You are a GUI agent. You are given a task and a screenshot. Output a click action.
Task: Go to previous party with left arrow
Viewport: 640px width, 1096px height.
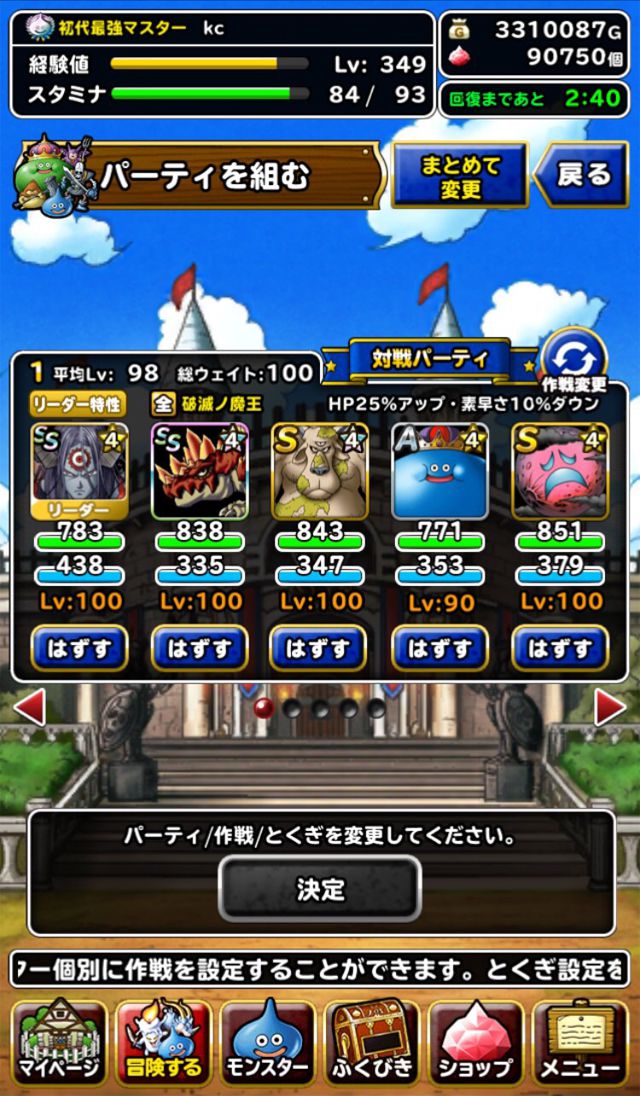click(x=29, y=707)
